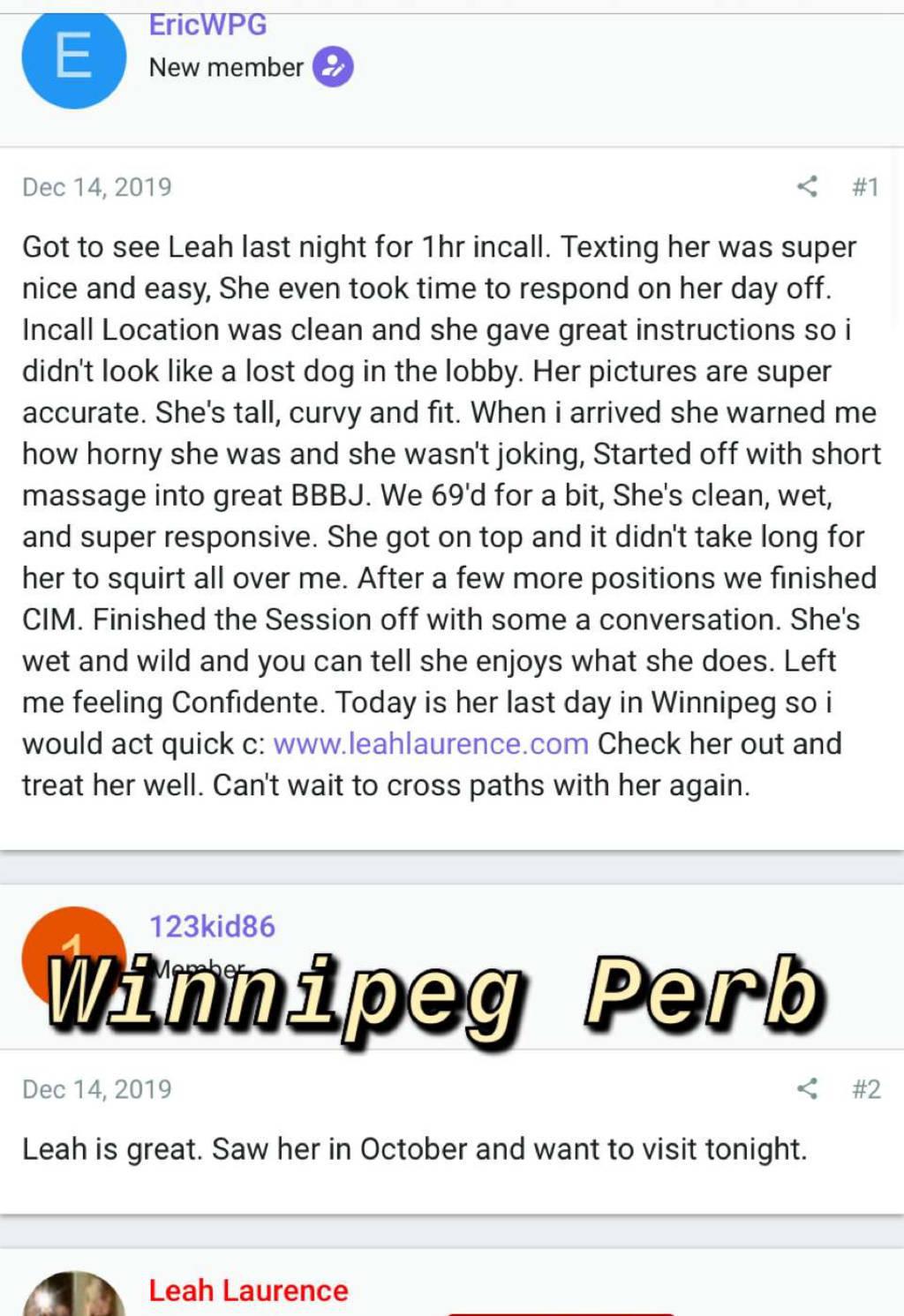Open Leah Laurence's profile from the username
This screenshot has width=904, height=1316.
pos(248,1290)
